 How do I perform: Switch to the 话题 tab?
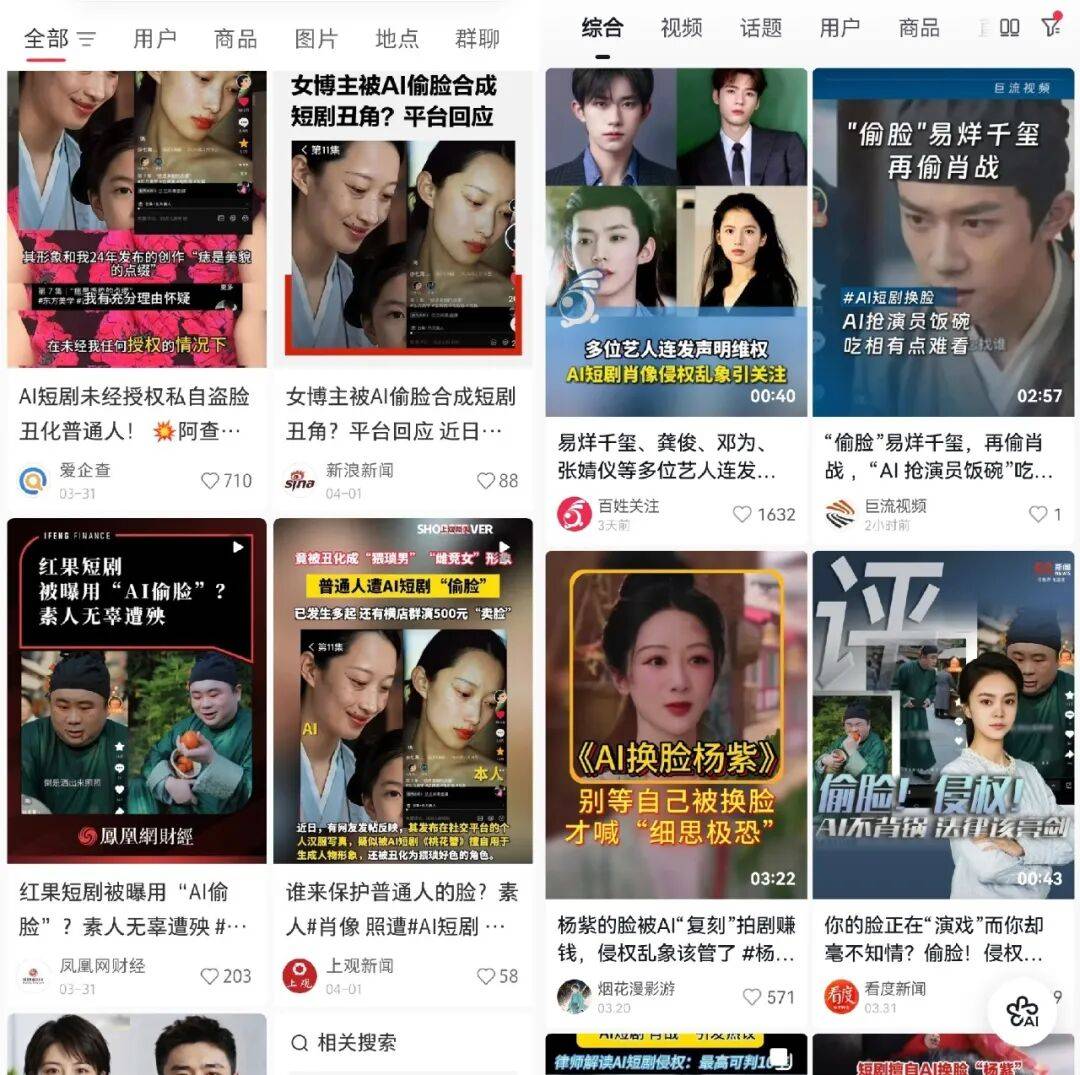coord(761,28)
